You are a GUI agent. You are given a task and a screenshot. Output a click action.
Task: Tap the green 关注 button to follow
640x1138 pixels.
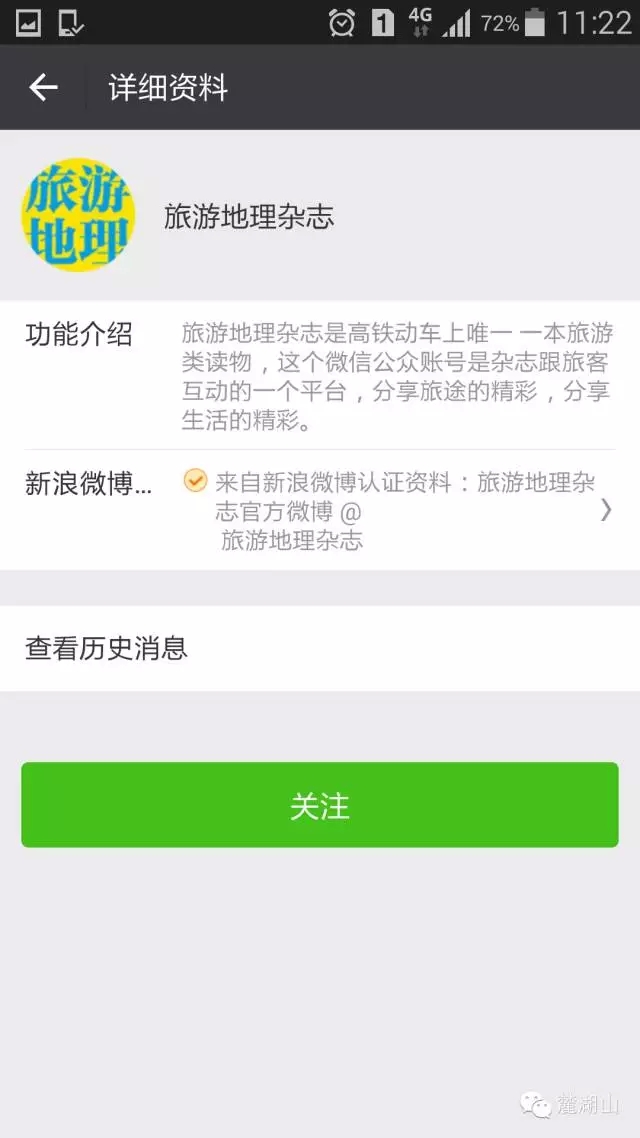pyautogui.click(x=320, y=805)
